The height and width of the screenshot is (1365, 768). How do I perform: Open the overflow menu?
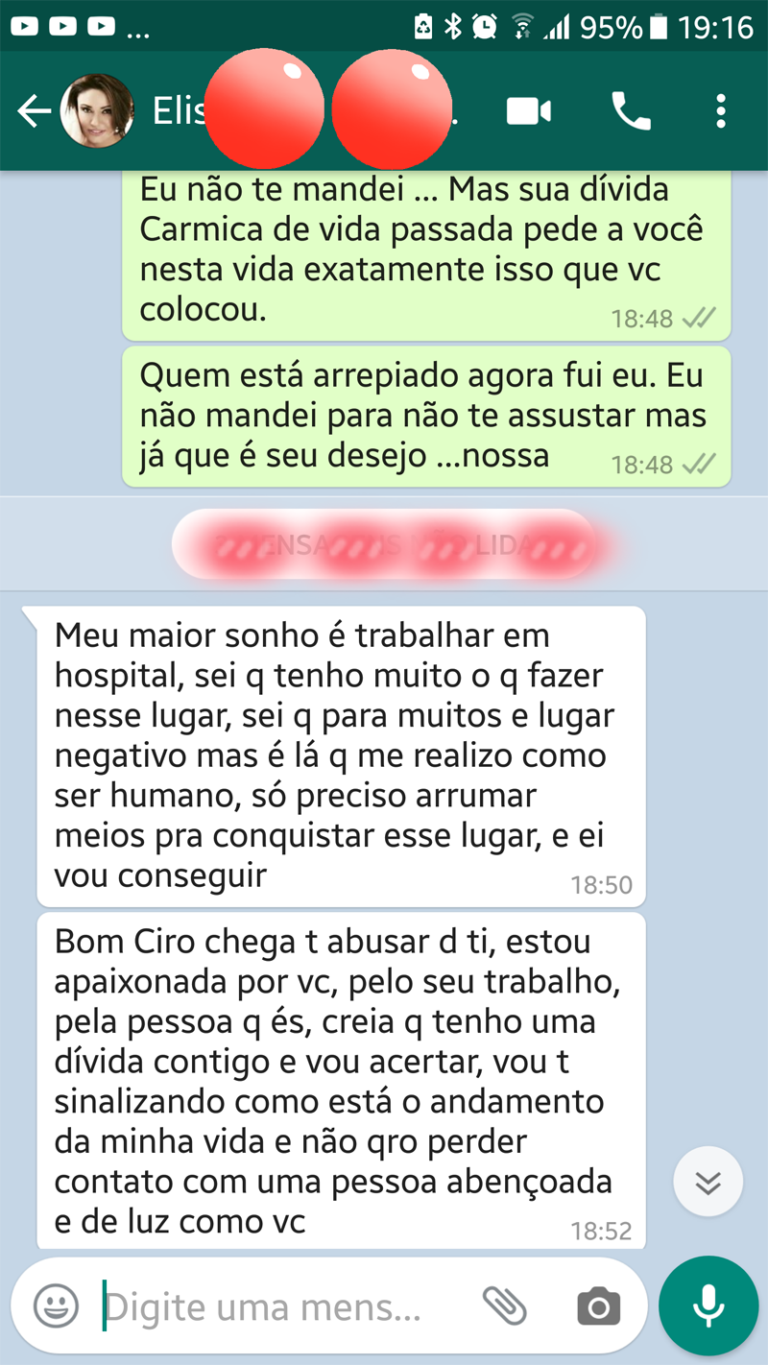tap(721, 111)
